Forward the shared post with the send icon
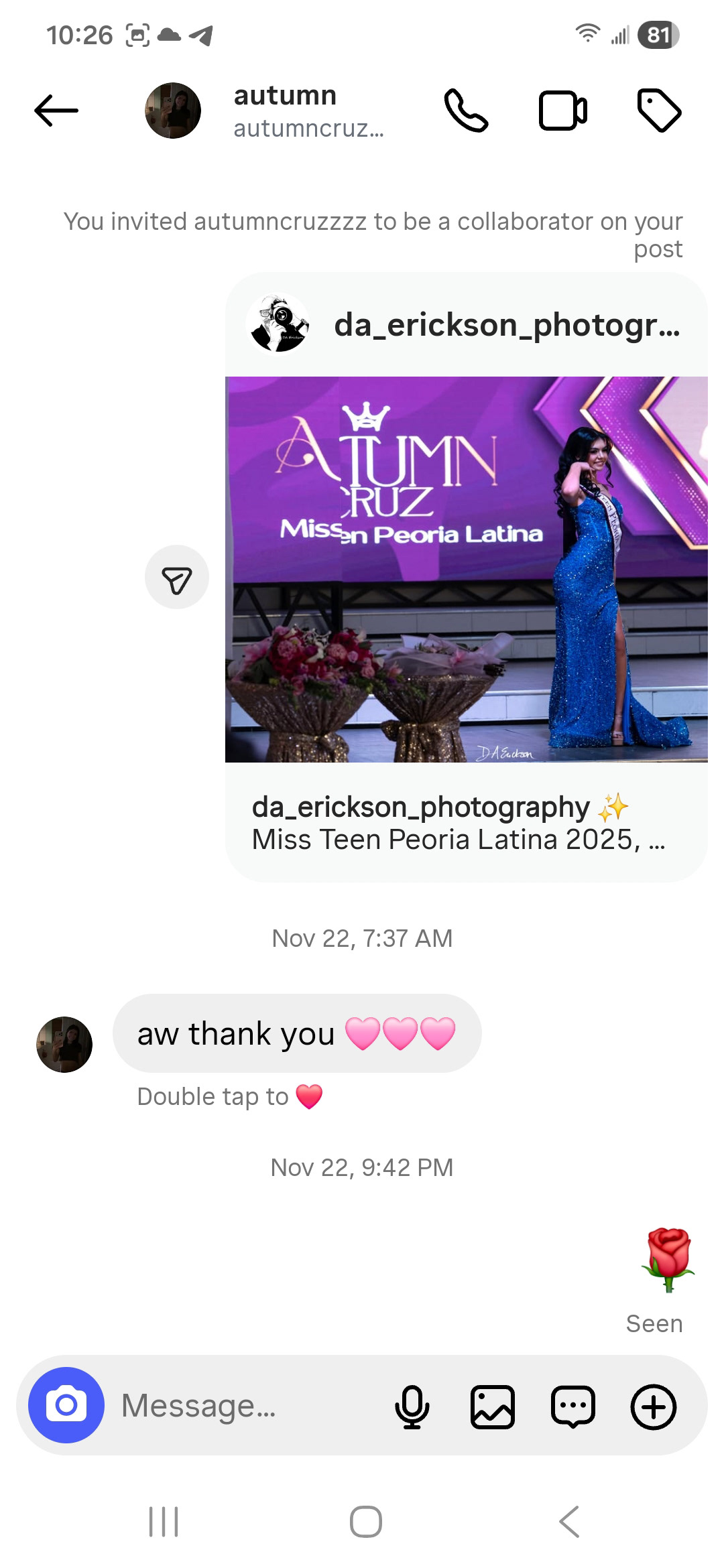Image resolution: width=724 pixels, height=1568 pixels. tap(177, 578)
